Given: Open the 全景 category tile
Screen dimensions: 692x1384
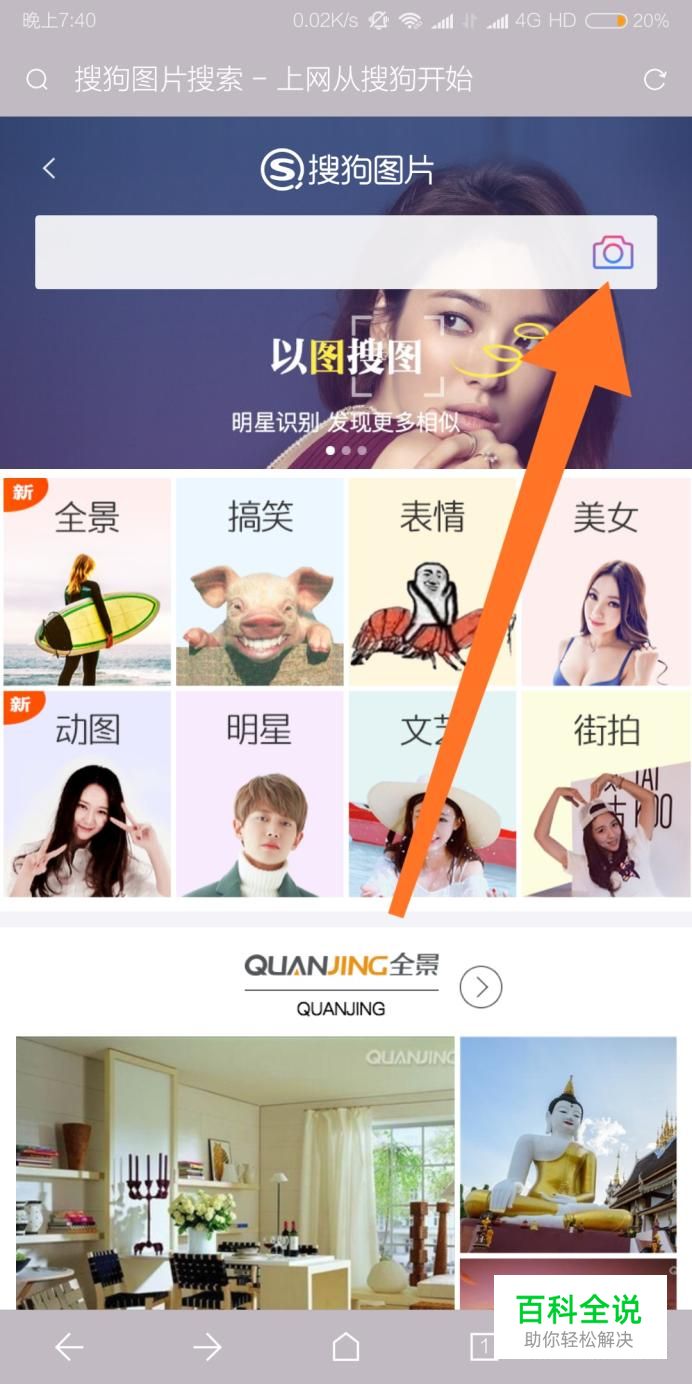Looking at the screenshot, I should [87, 580].
